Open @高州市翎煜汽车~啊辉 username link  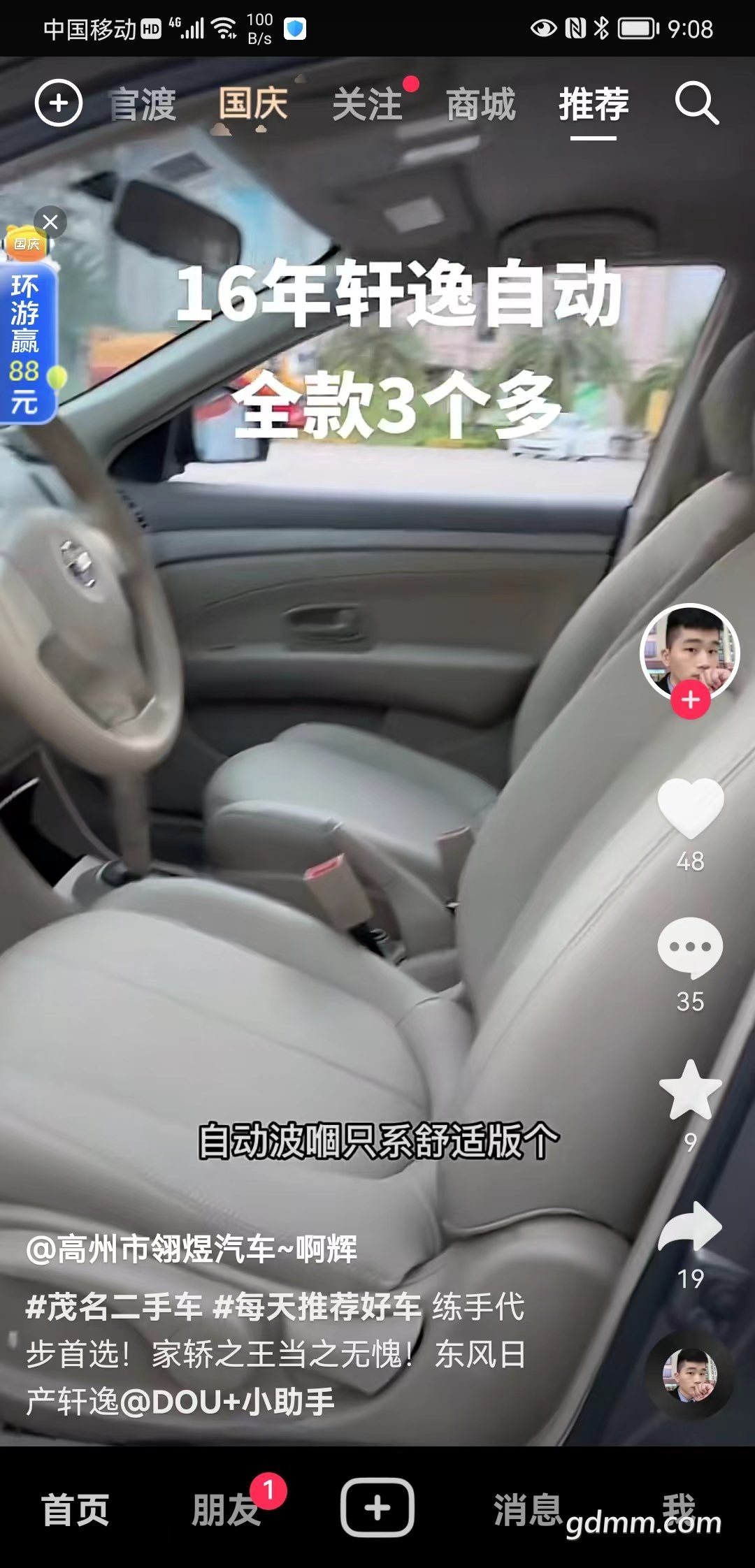pos(191,1249)
